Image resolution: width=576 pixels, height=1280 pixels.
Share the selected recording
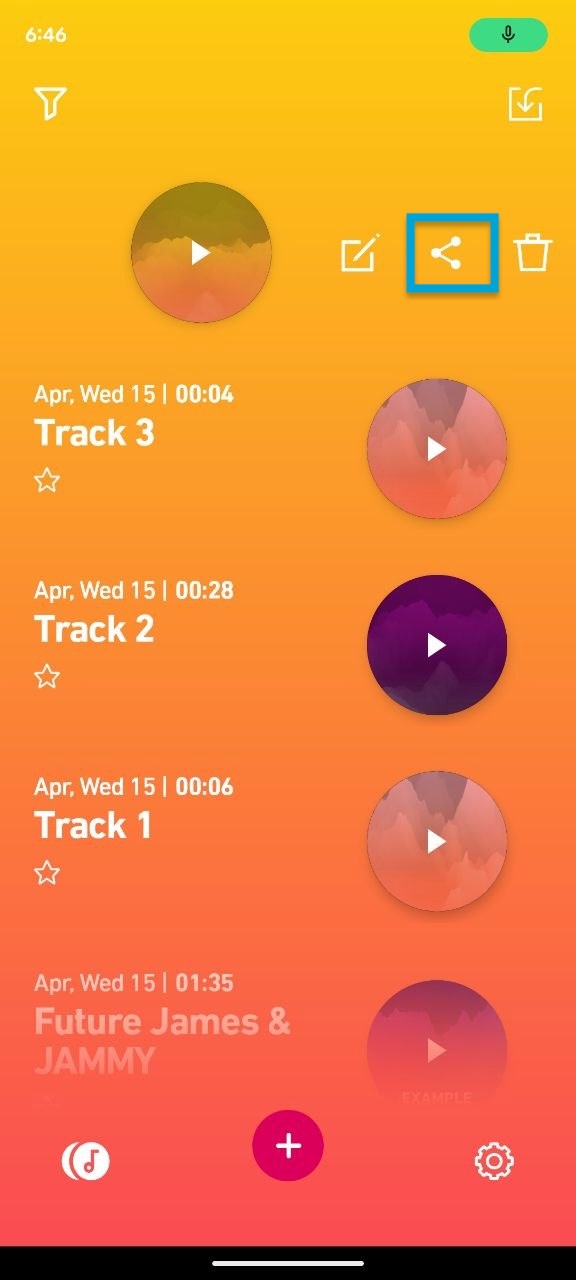452,253
